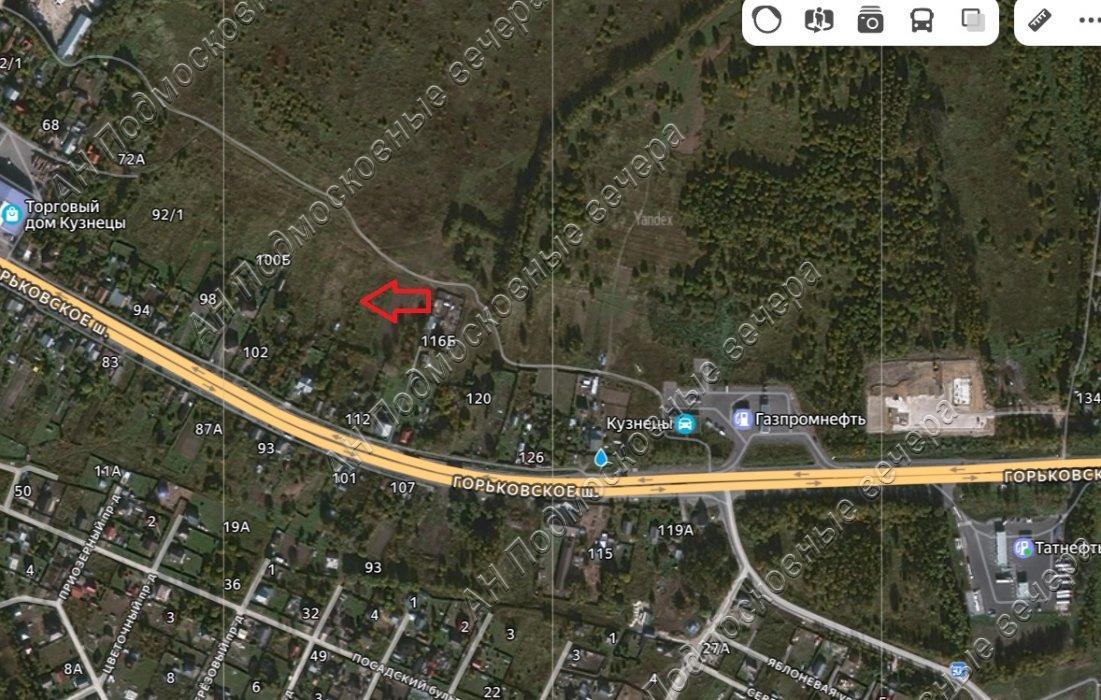Select the blue water drop marker

600,457
